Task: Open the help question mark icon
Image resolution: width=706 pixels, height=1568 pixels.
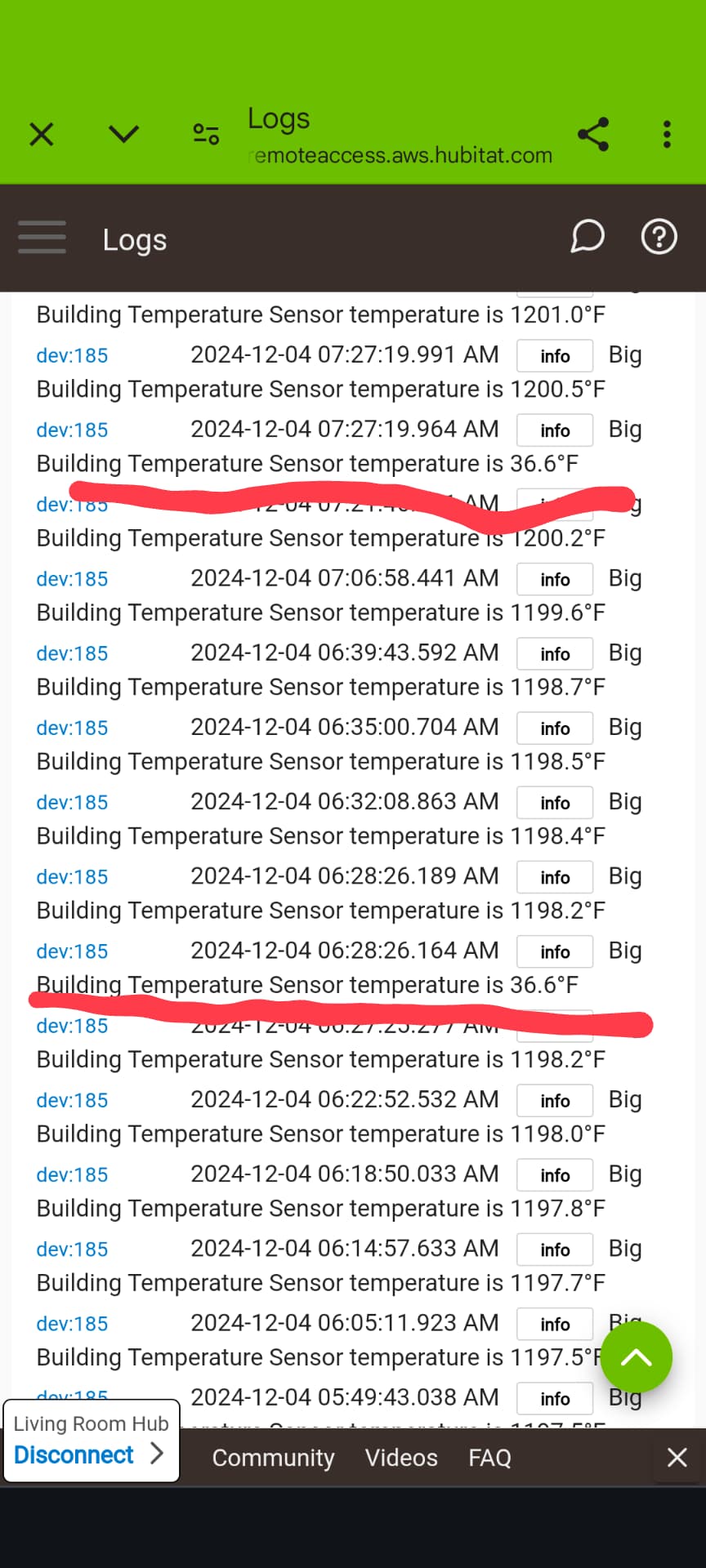Action: click(659, 237)
